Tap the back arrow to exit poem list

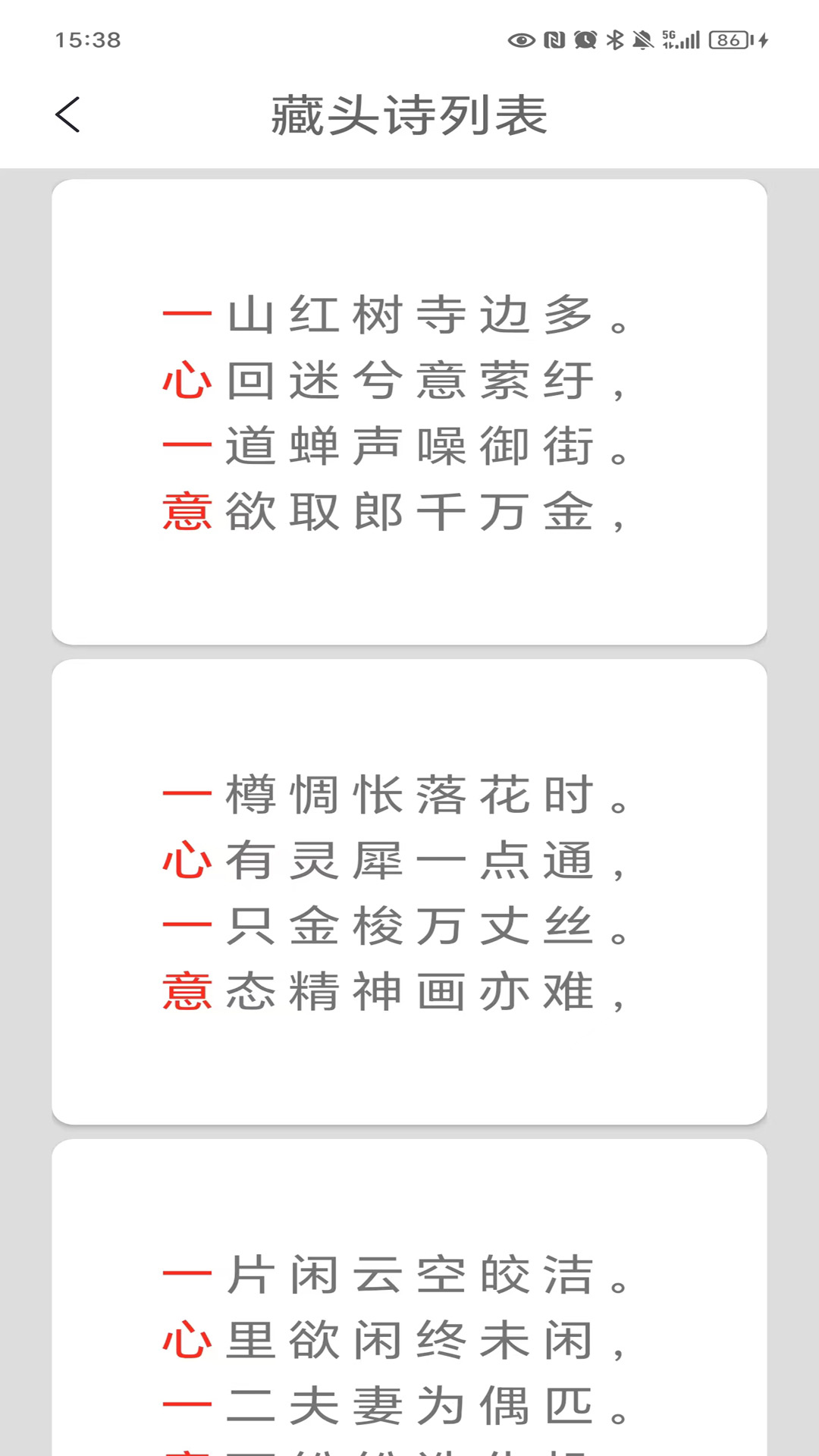pos(68,115)
